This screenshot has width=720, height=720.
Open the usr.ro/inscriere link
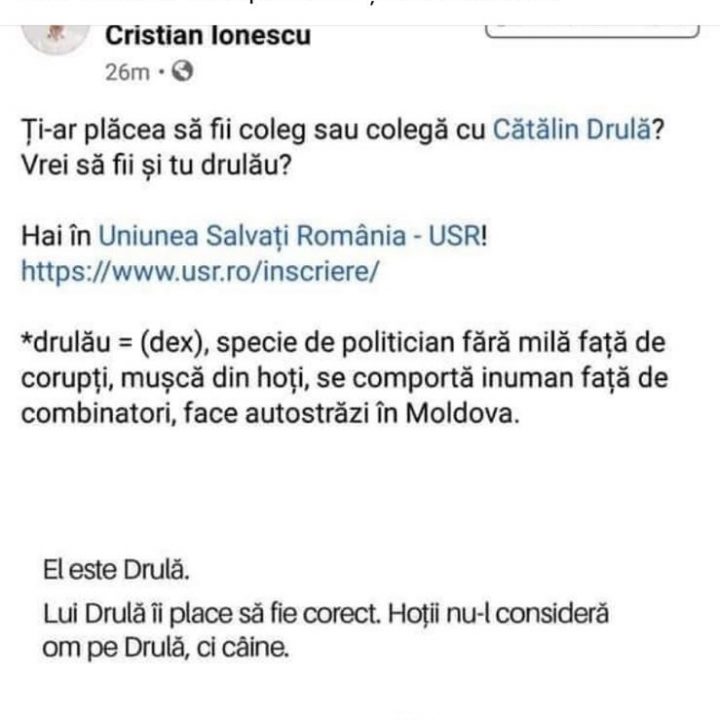[200, 271]
